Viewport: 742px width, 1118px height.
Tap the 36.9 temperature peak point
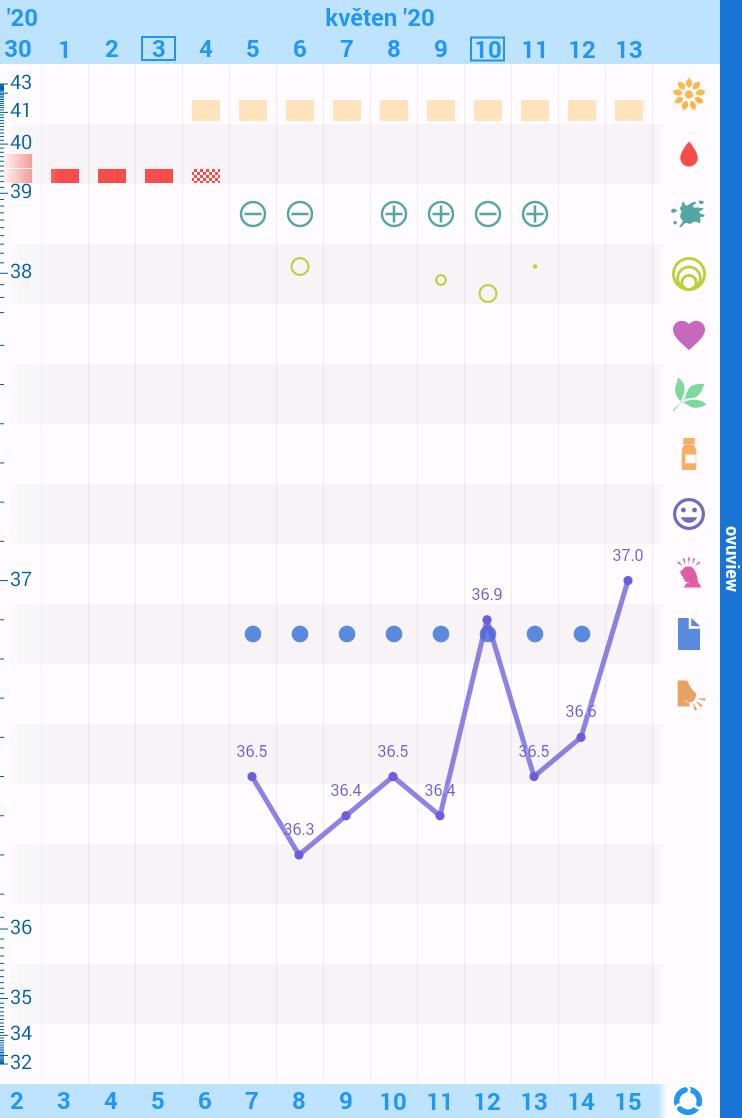[487, 620]
